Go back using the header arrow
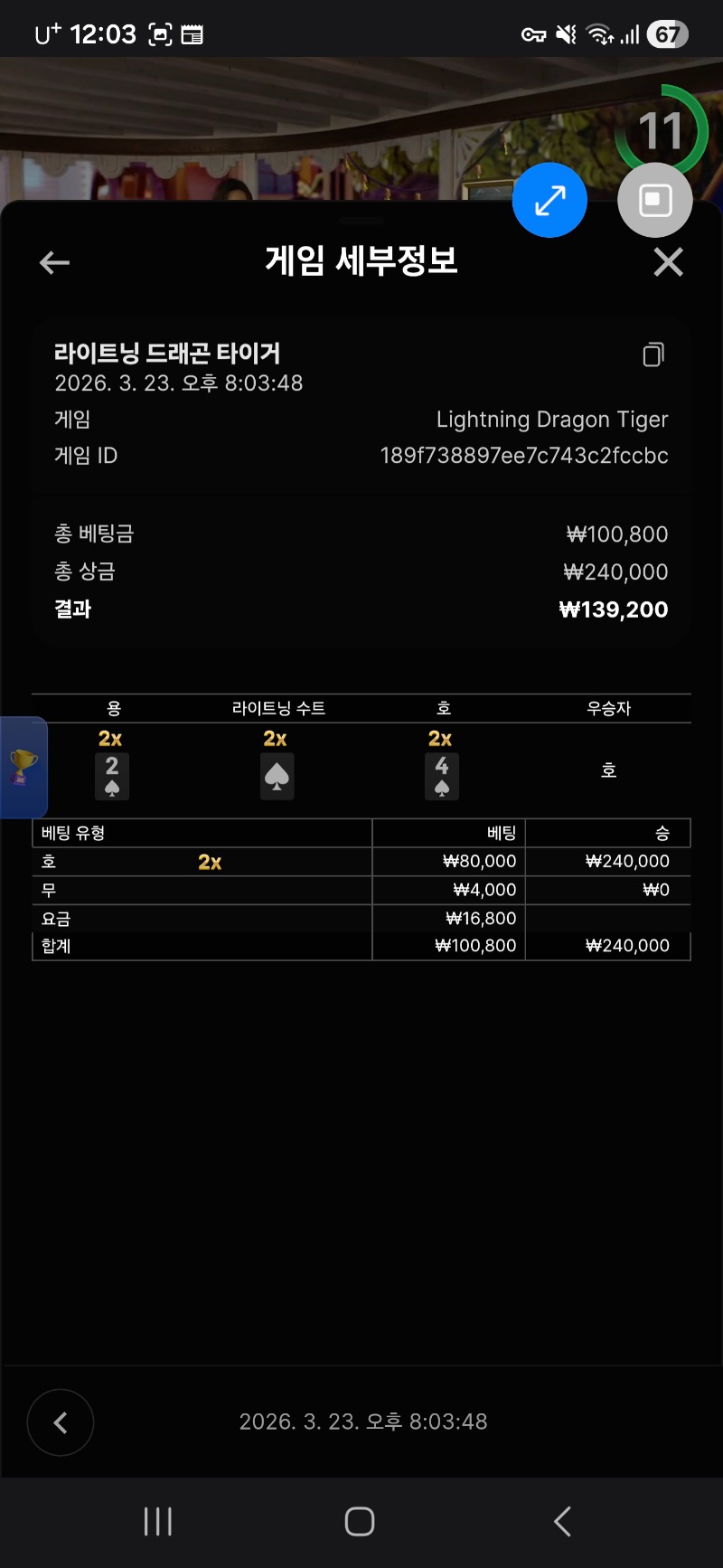This screenshot has height=1568, width=723. (x=55, y=263)
